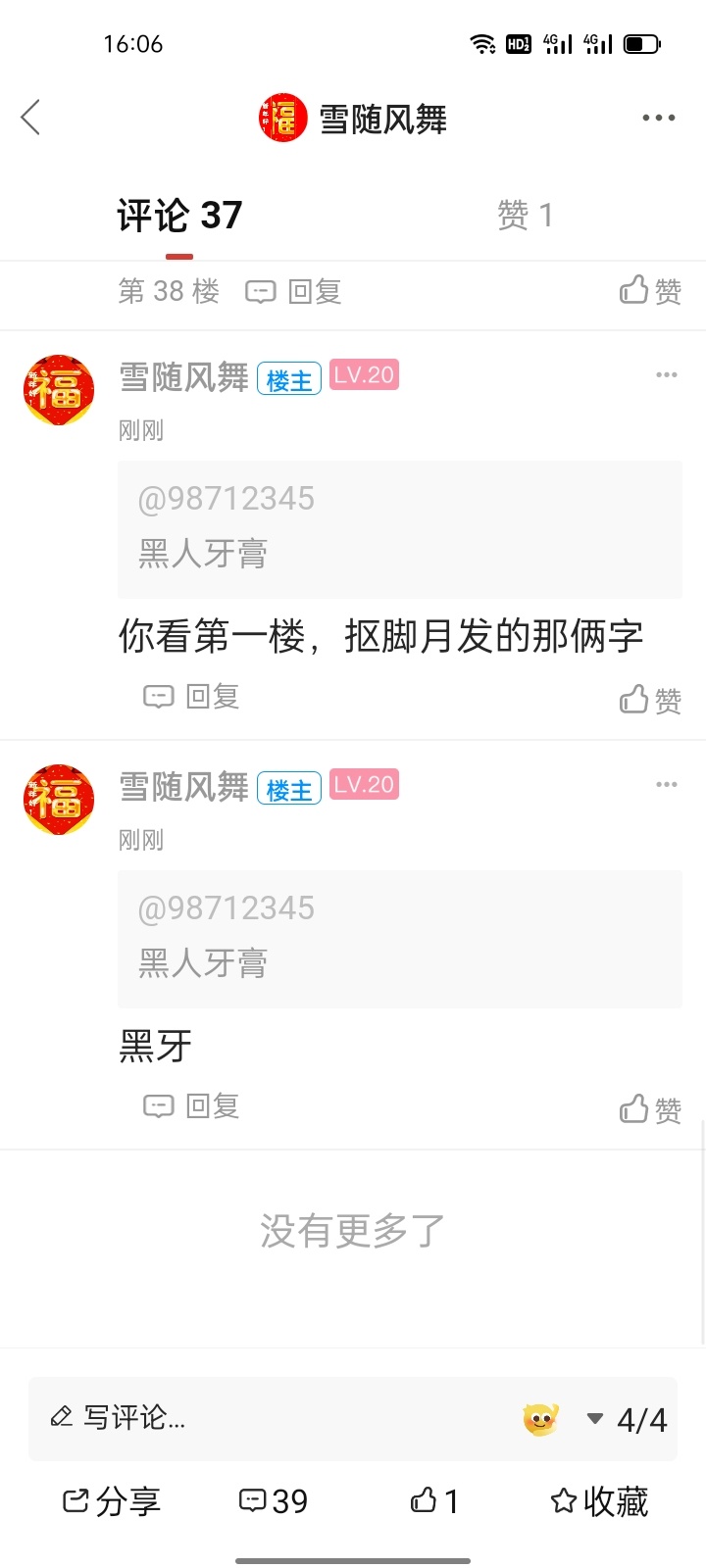Open options for the 黑牙 comment
Image resolution: width=706 pixels, height=1568 pixels.
(667, 785)
